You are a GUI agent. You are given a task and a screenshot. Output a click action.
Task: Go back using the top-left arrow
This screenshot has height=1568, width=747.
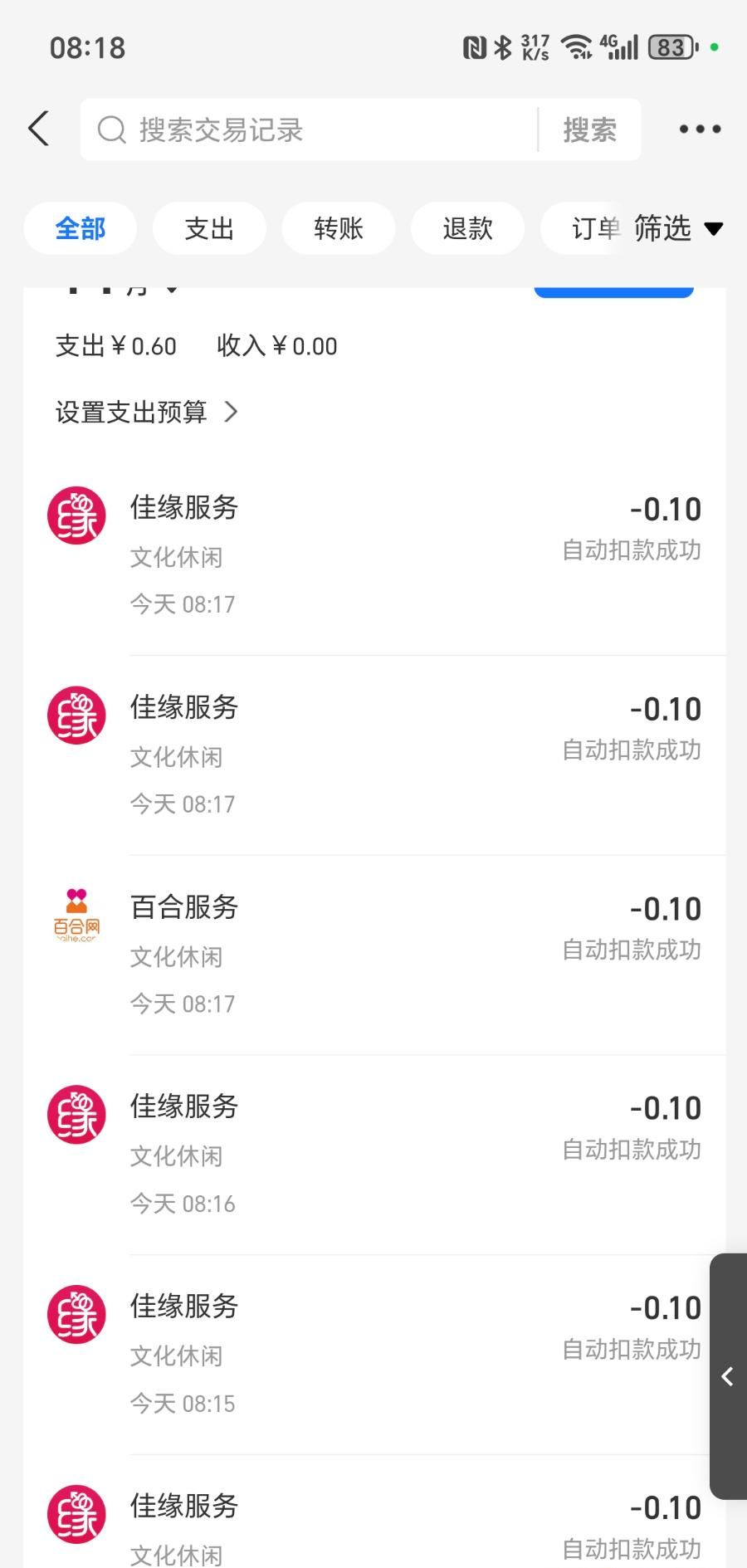point(39,129)
